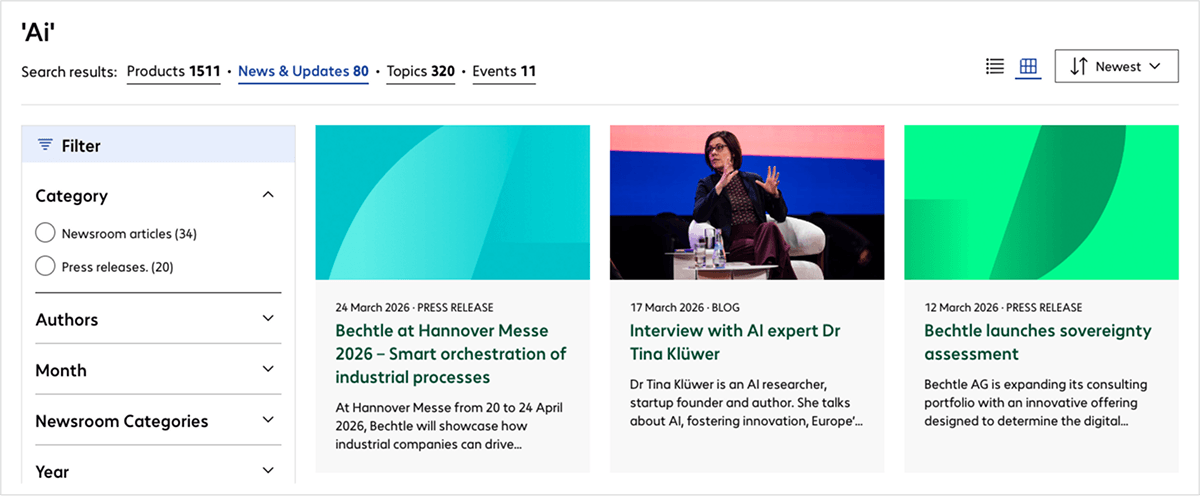
Task: Open the Topics results tab
Action: point(420,72)
